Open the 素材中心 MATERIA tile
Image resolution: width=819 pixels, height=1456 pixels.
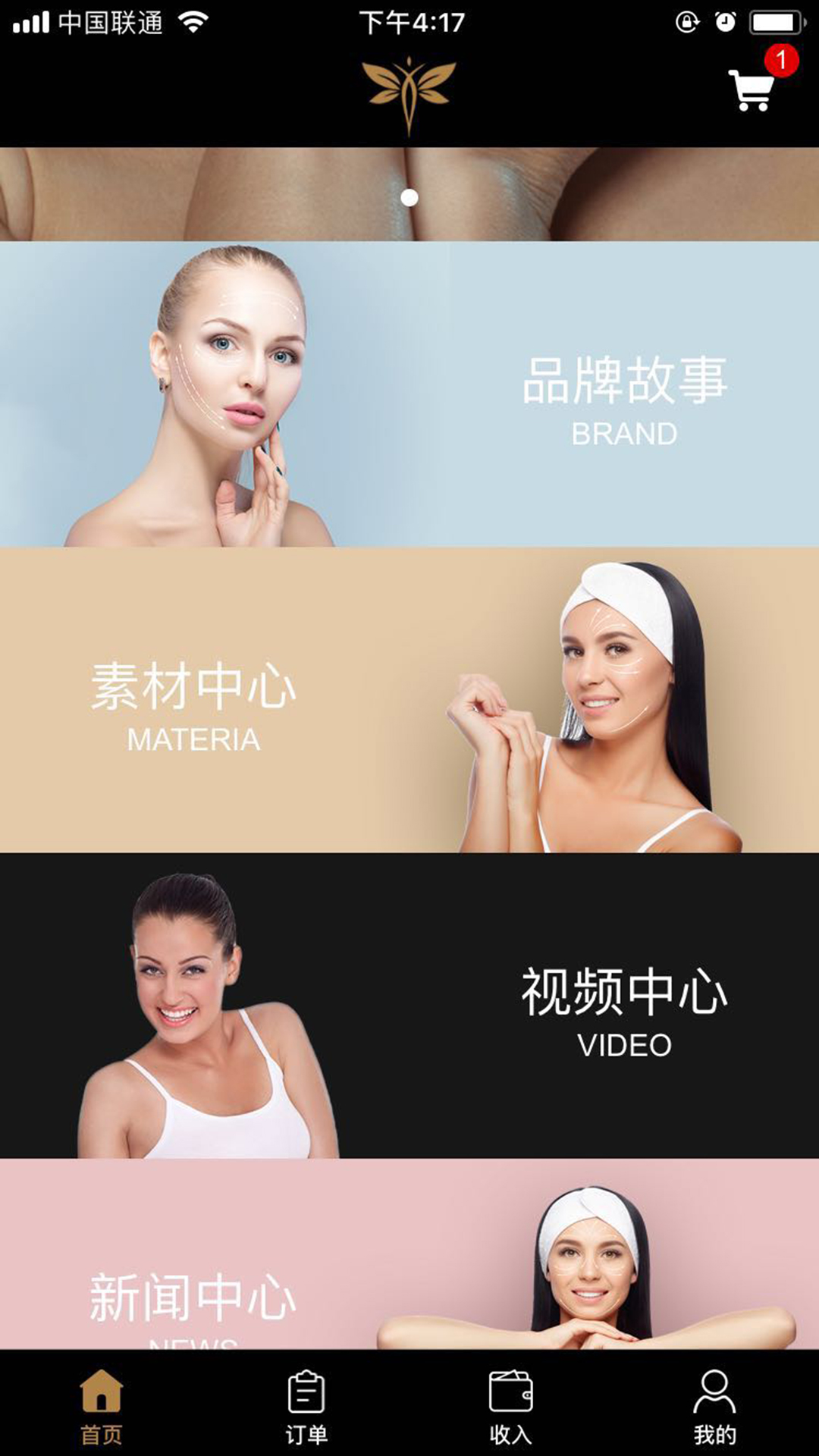pyautogui.click(x=409, y=700)
